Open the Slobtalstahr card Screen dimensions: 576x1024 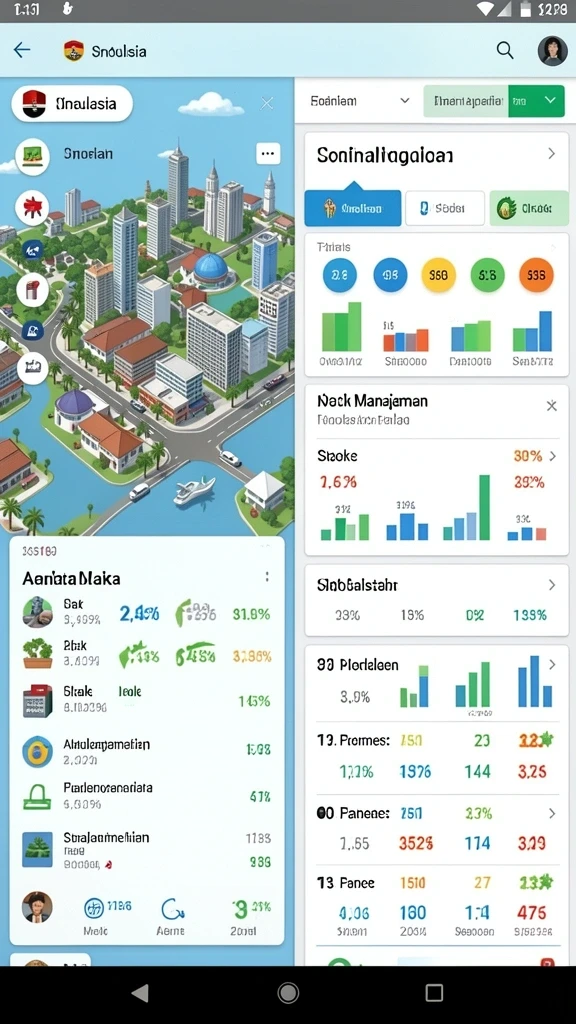(x=437, y=600)
